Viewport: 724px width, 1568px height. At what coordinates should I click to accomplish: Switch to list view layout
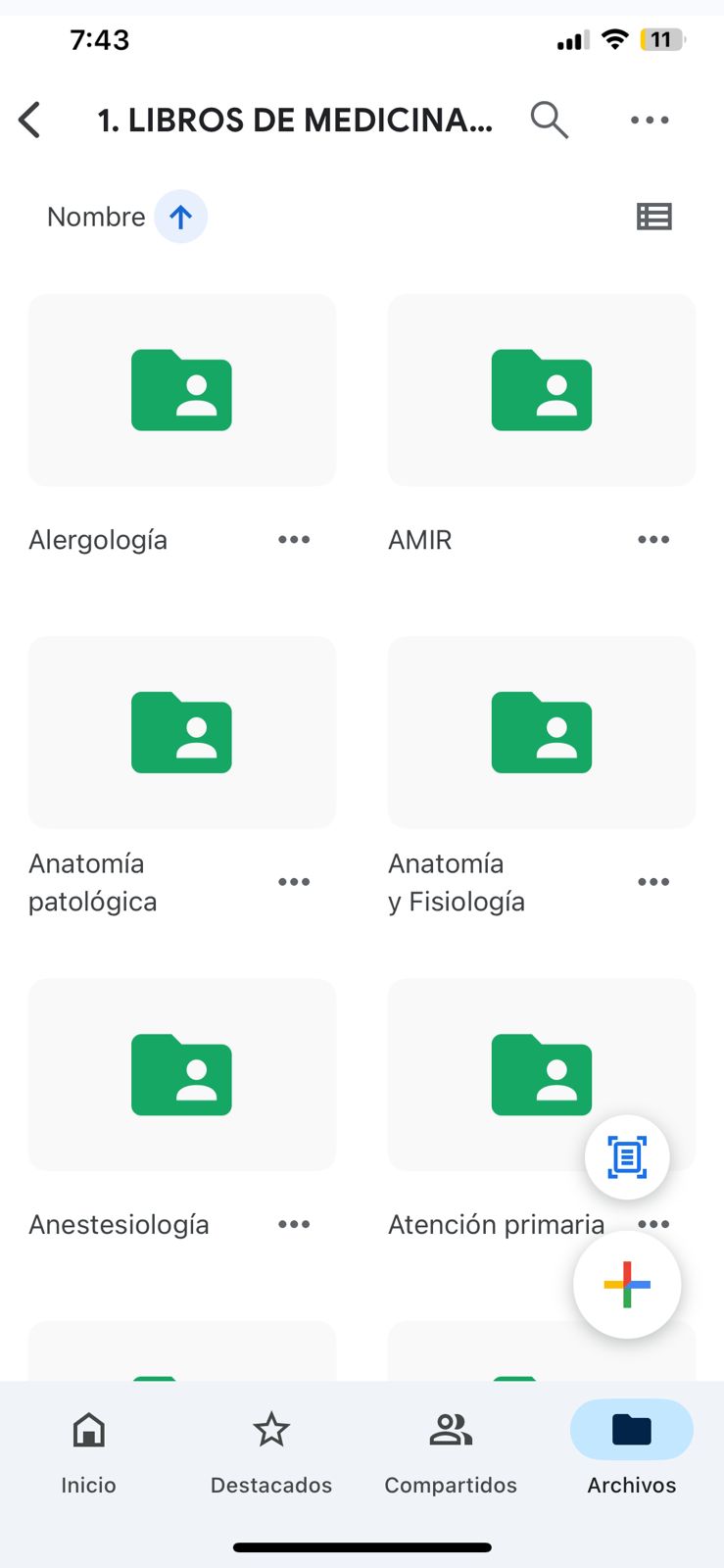(653, 217)
